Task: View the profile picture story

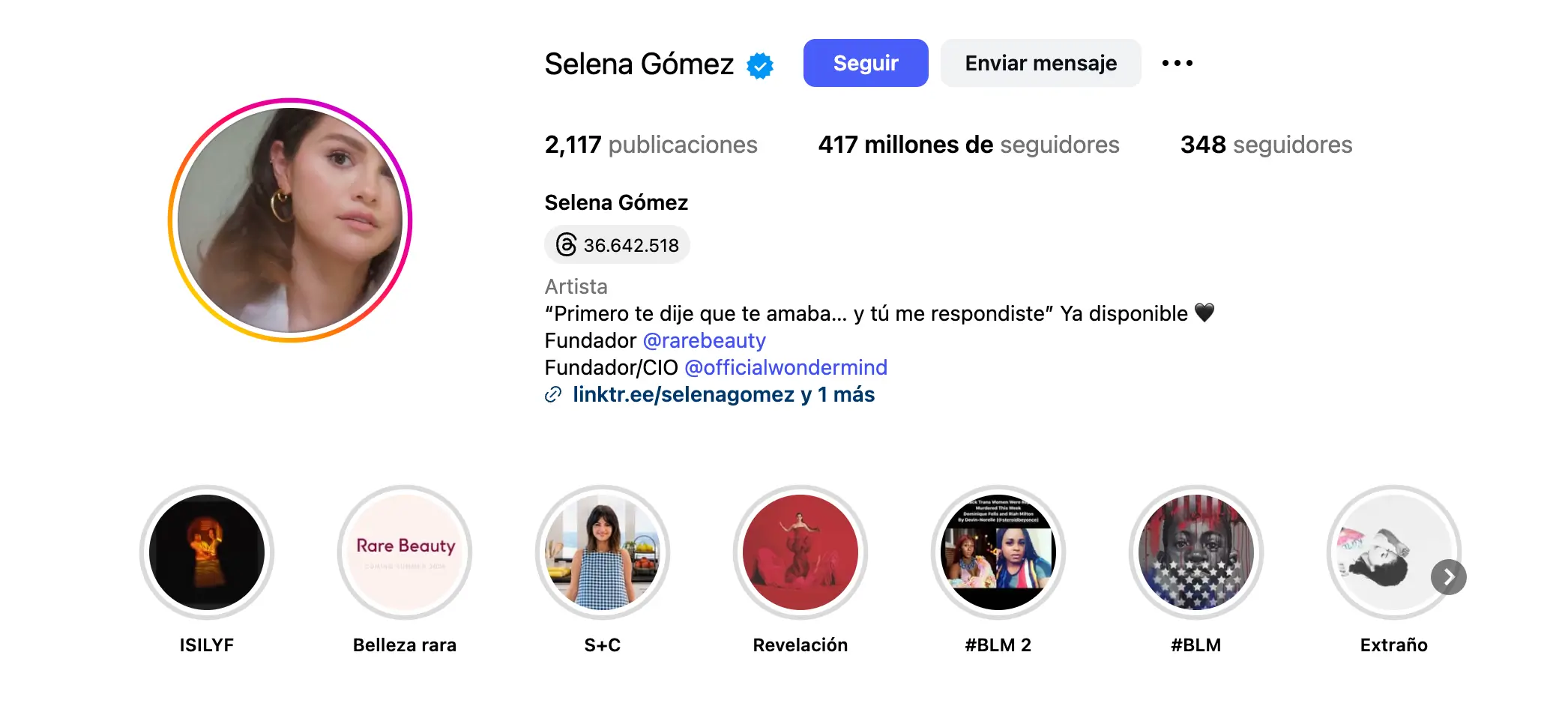Action: [x=290, y=220]
